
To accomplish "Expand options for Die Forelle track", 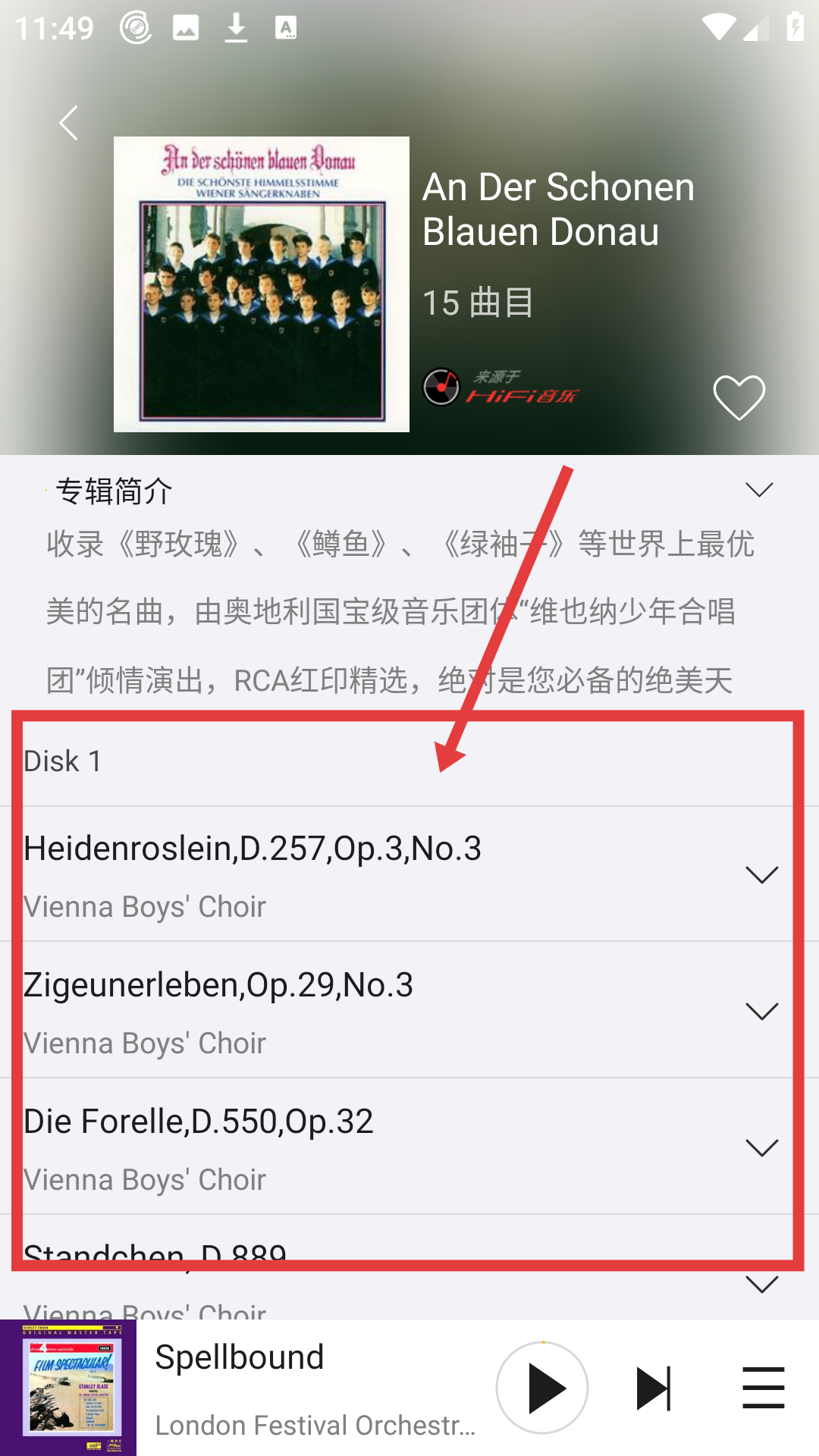I will click(x=761, y=1148).
